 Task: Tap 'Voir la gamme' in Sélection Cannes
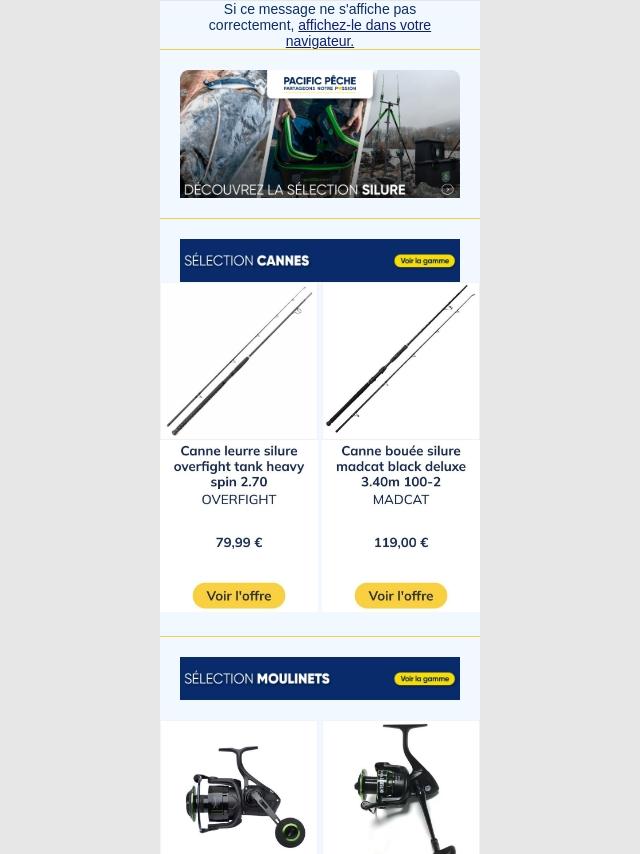(x=424, y=261)
